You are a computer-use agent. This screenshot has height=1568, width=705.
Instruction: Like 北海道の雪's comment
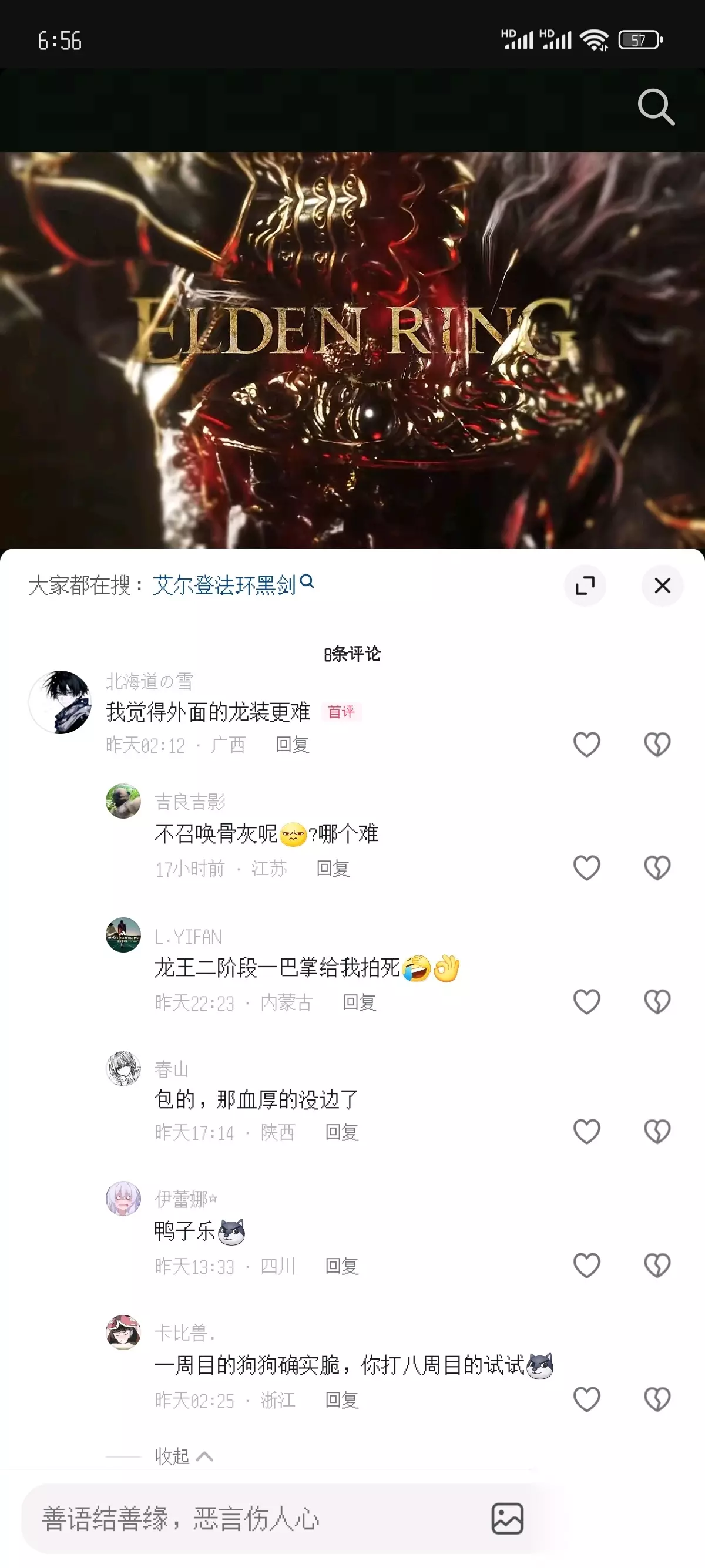click(587, 744)
